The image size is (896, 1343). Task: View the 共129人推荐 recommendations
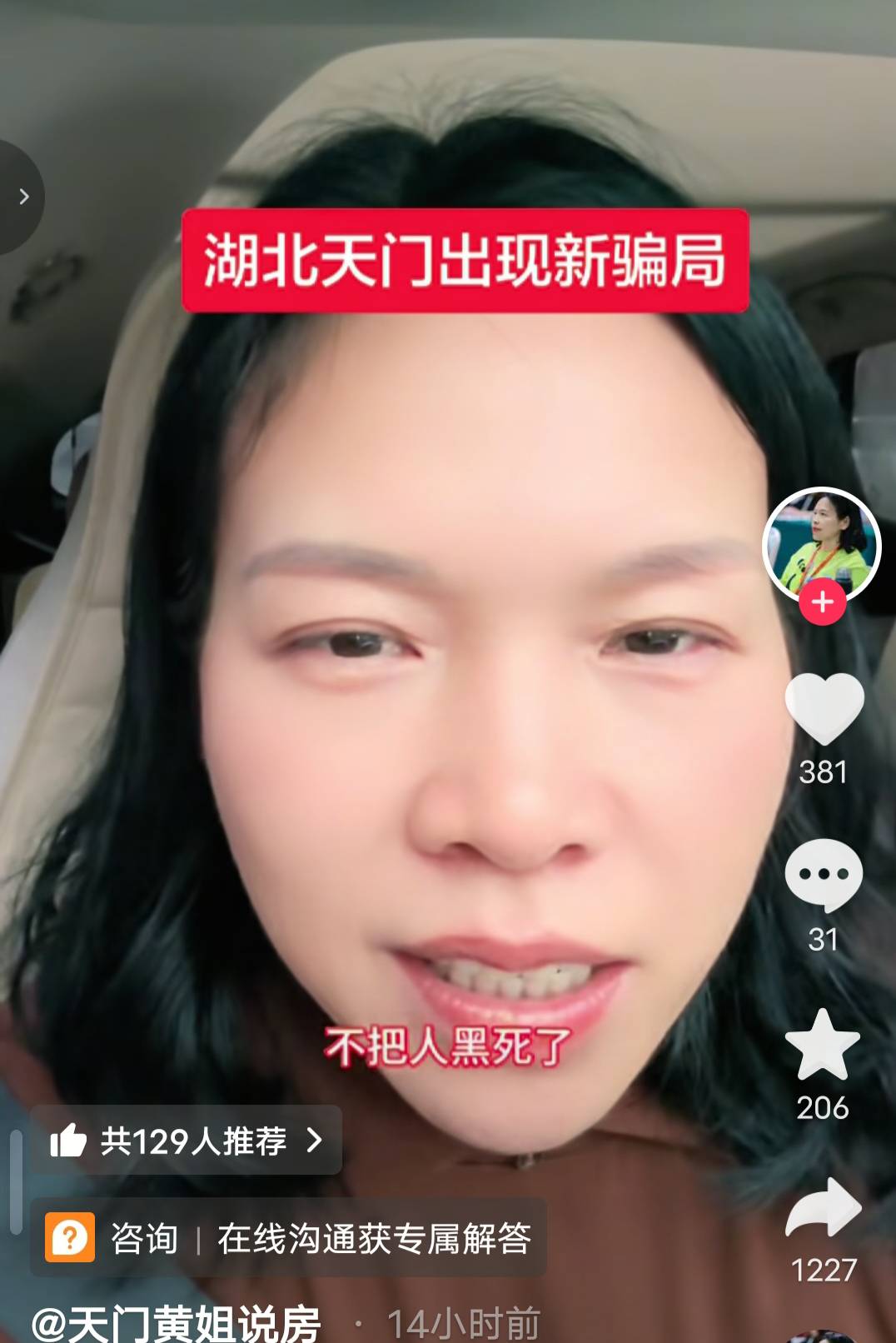tap(187, 1141)
